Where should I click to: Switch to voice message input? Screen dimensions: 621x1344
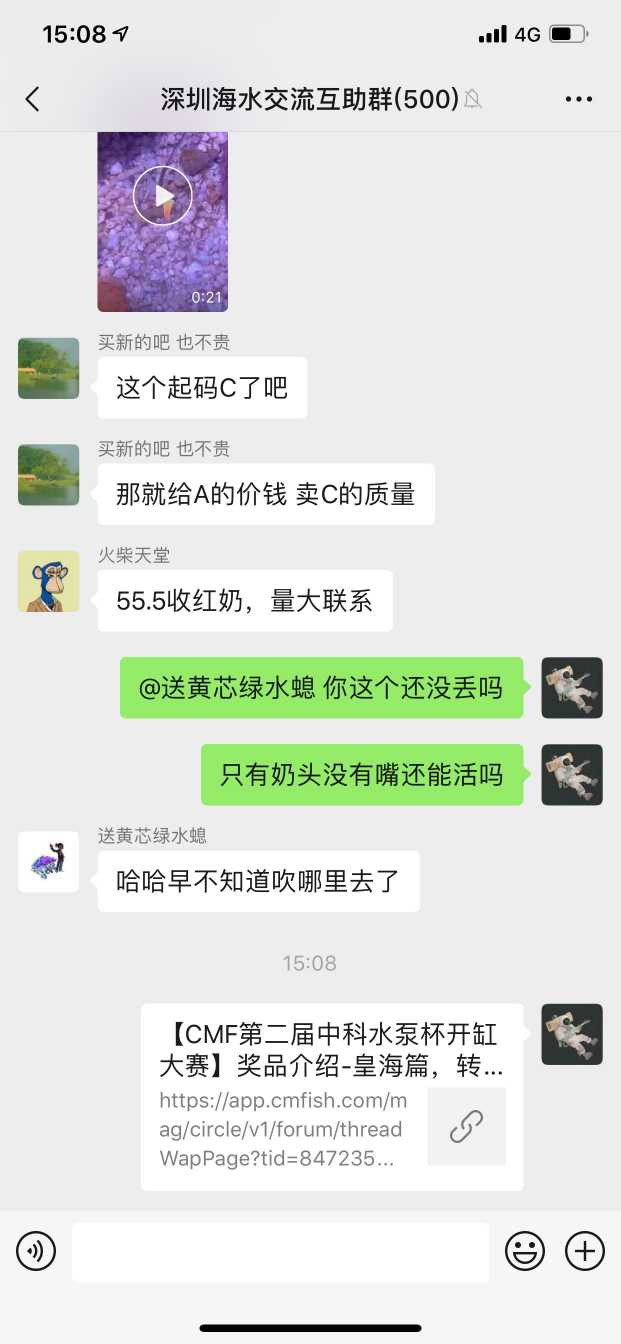click(x=36, y=1251)
